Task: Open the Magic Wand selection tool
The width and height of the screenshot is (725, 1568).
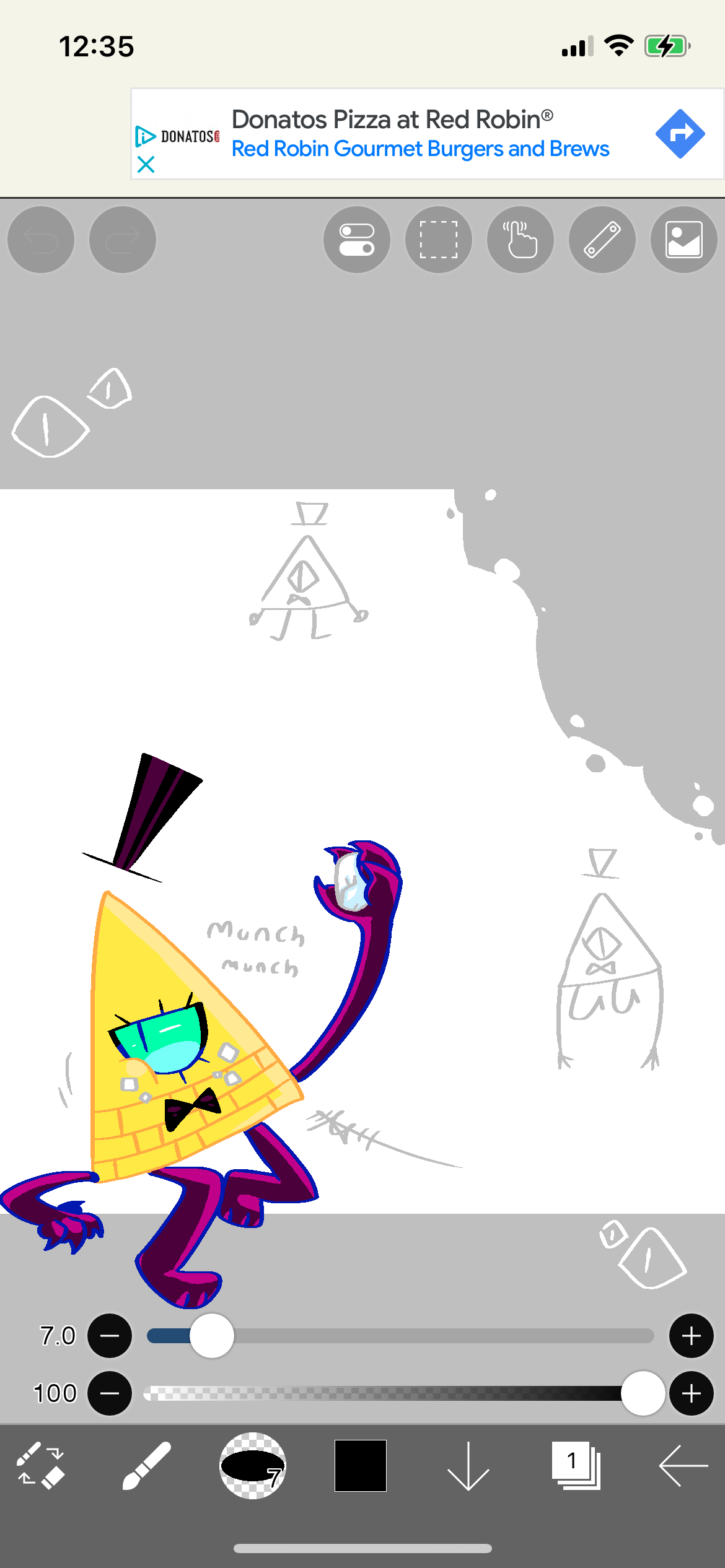Action: coord(521,240)
